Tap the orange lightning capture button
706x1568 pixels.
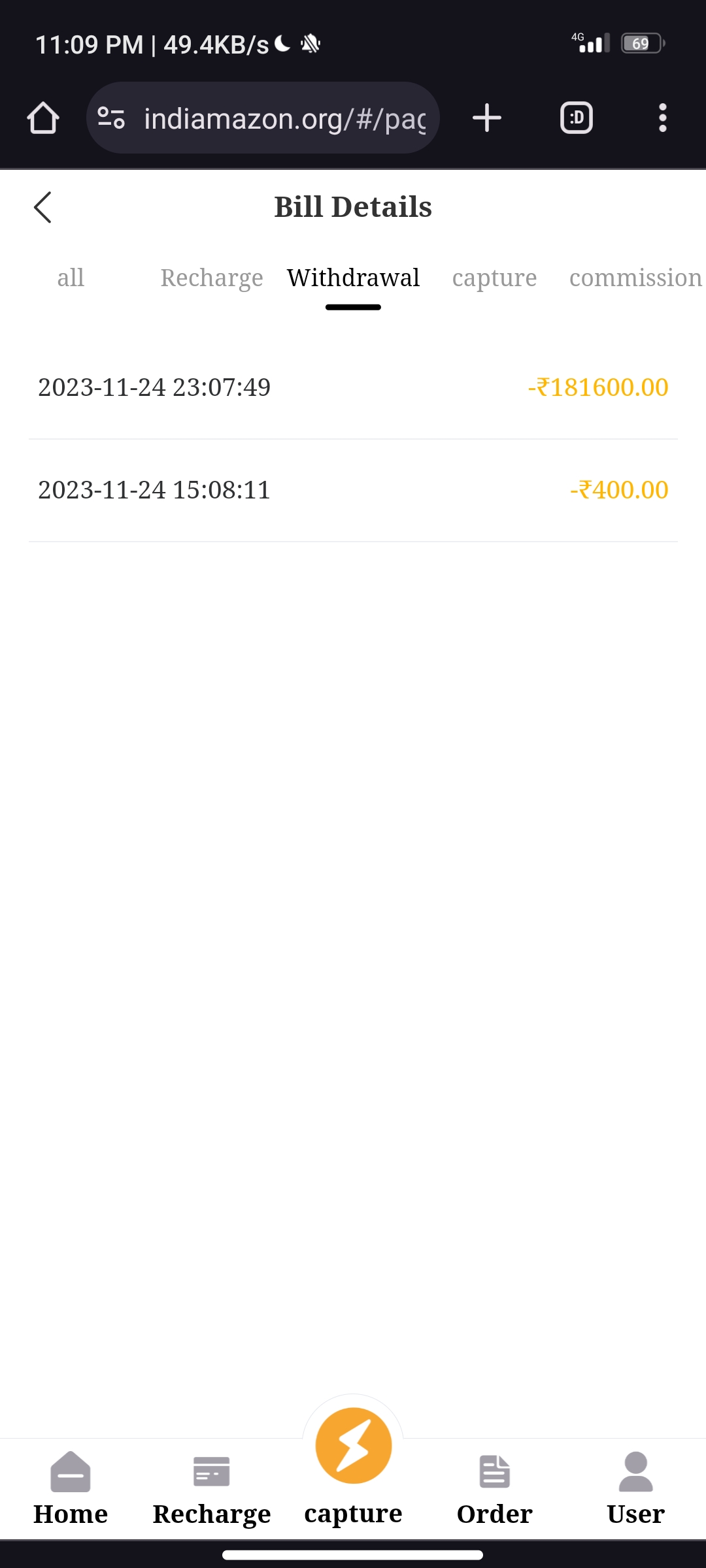click(x=354, y=1445)
